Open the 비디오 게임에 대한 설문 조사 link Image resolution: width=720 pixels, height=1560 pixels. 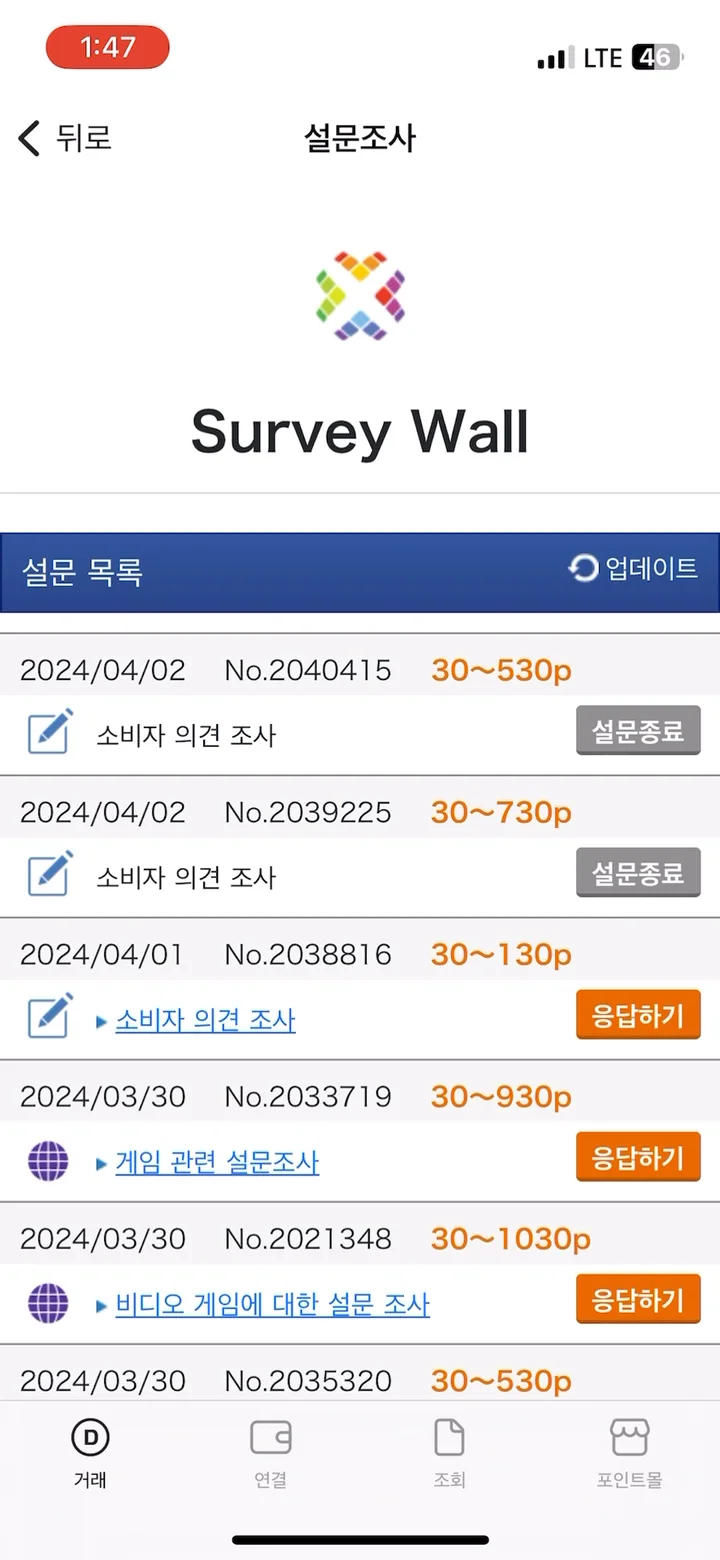coord(272,1305)
